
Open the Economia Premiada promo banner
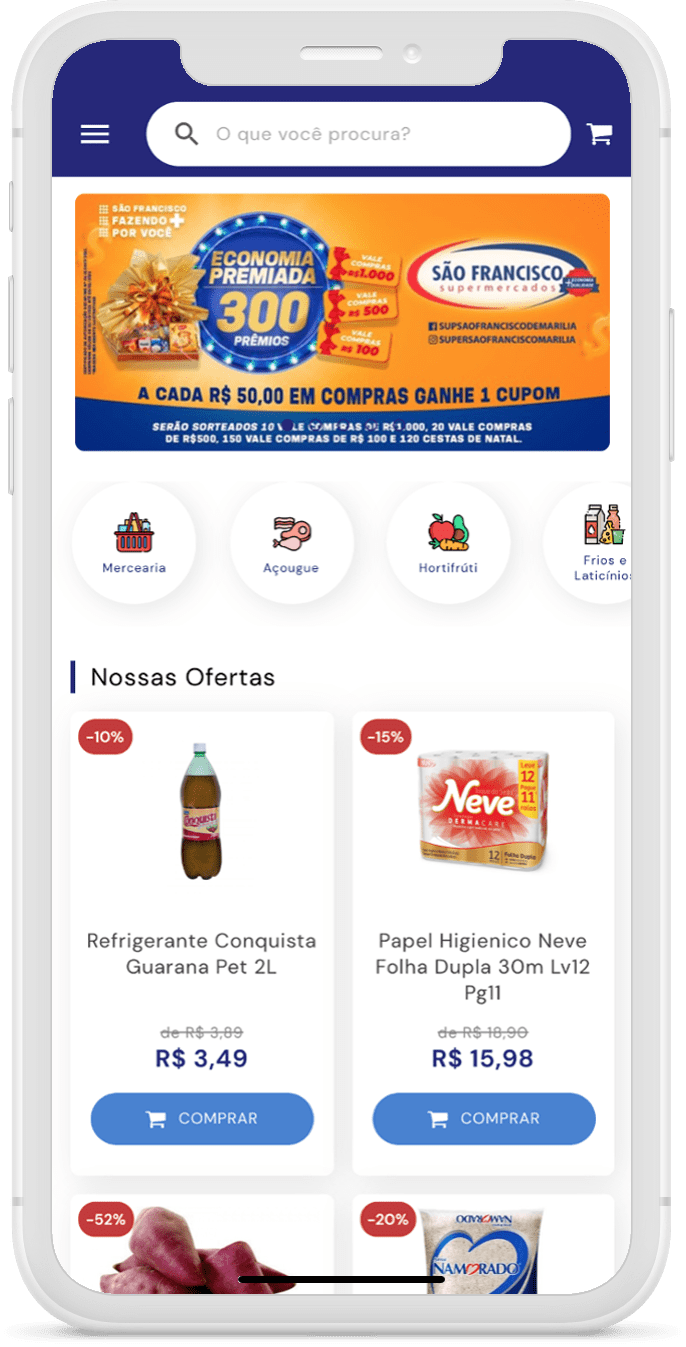[342, 322]
